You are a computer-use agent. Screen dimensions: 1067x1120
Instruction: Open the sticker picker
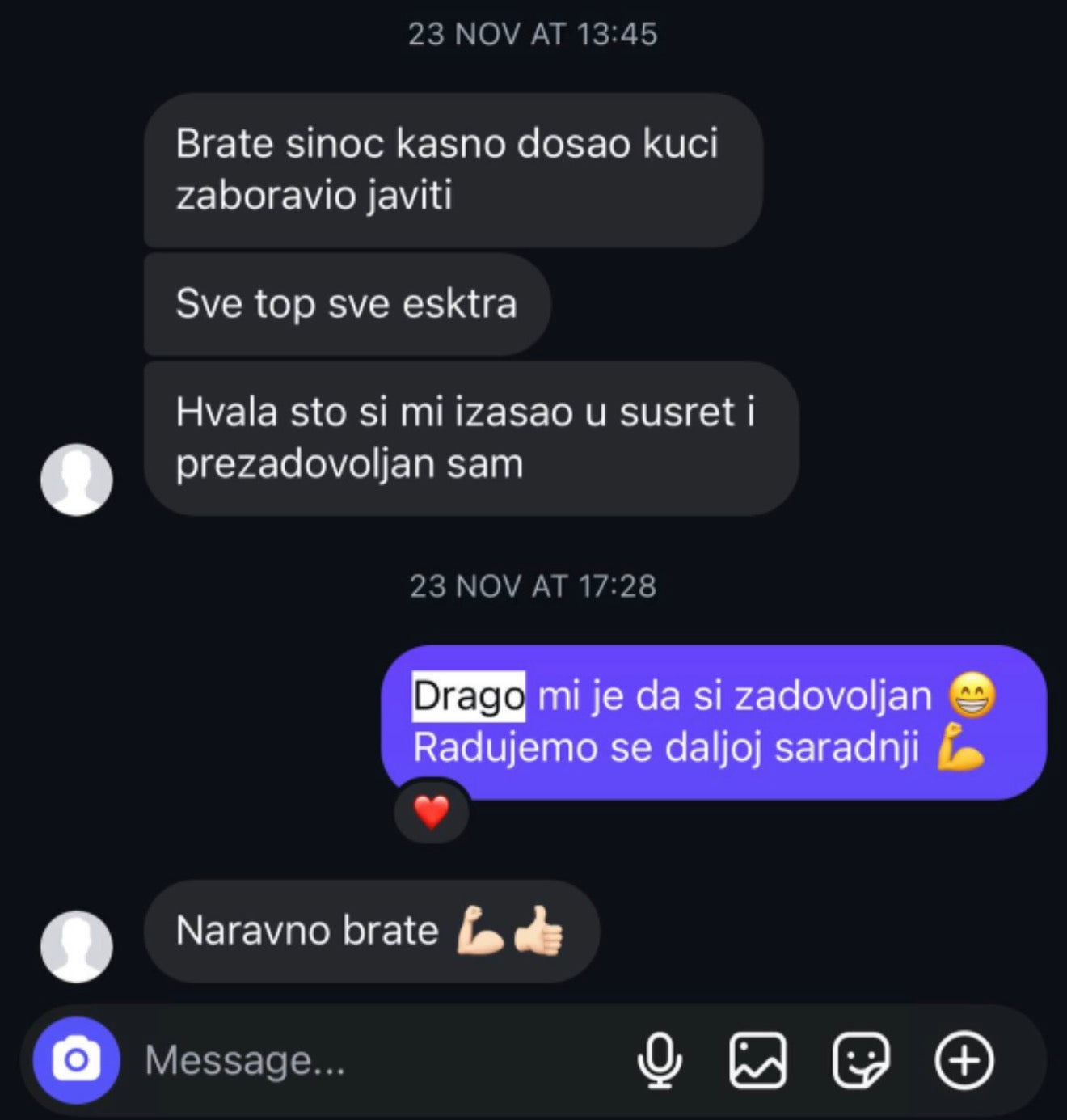coord(861,1060)
